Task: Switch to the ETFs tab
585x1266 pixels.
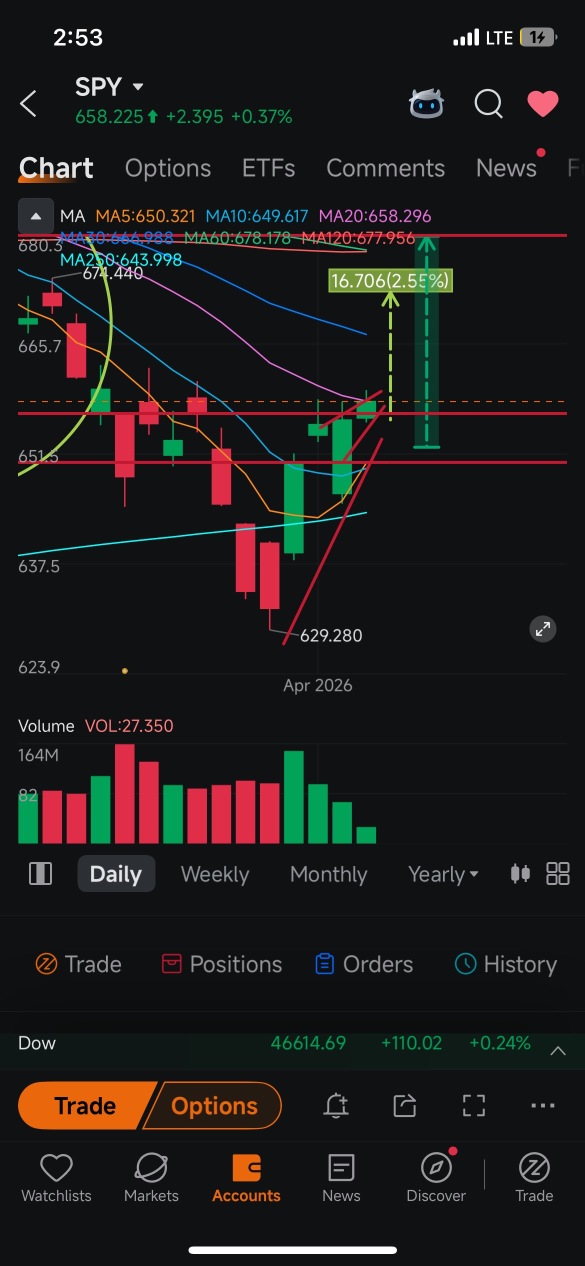Action: (x=268, y=168)
